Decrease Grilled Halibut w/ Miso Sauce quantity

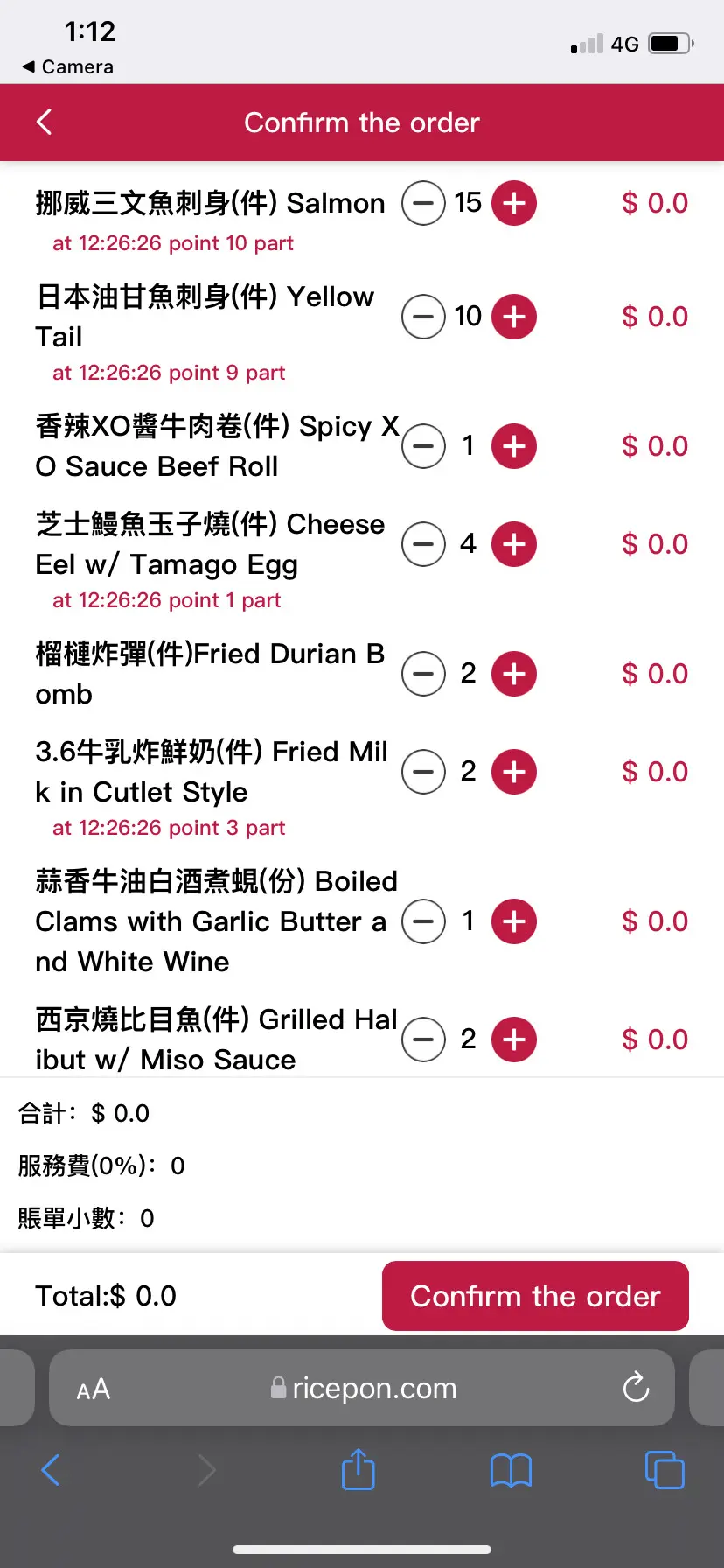pyautogui.click(x=423, y=1039)
